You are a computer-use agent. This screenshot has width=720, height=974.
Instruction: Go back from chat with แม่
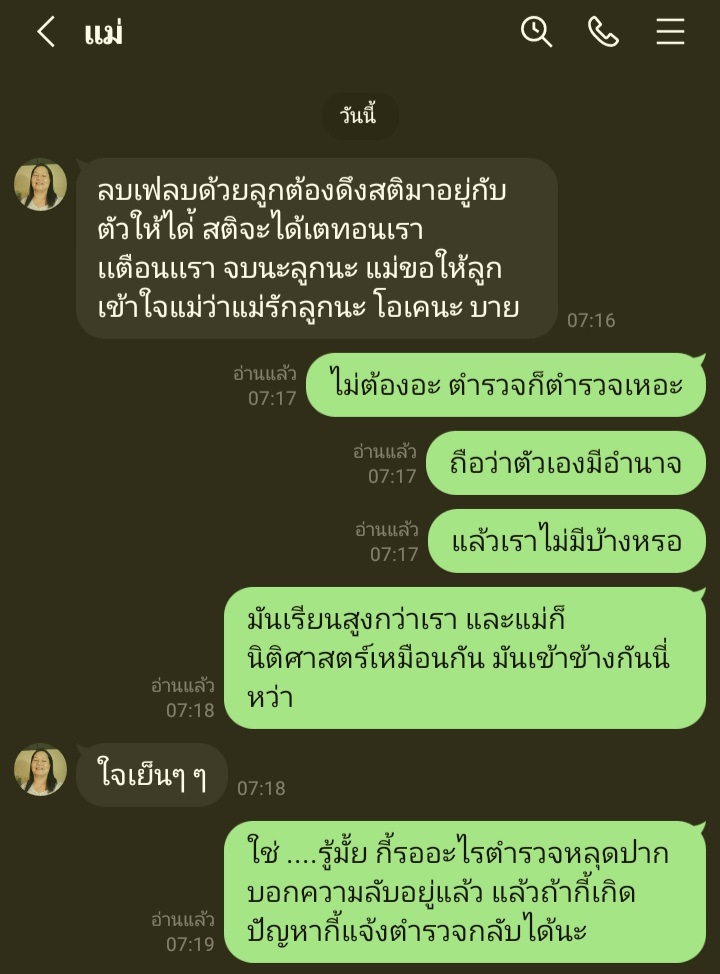coord(46,33)
